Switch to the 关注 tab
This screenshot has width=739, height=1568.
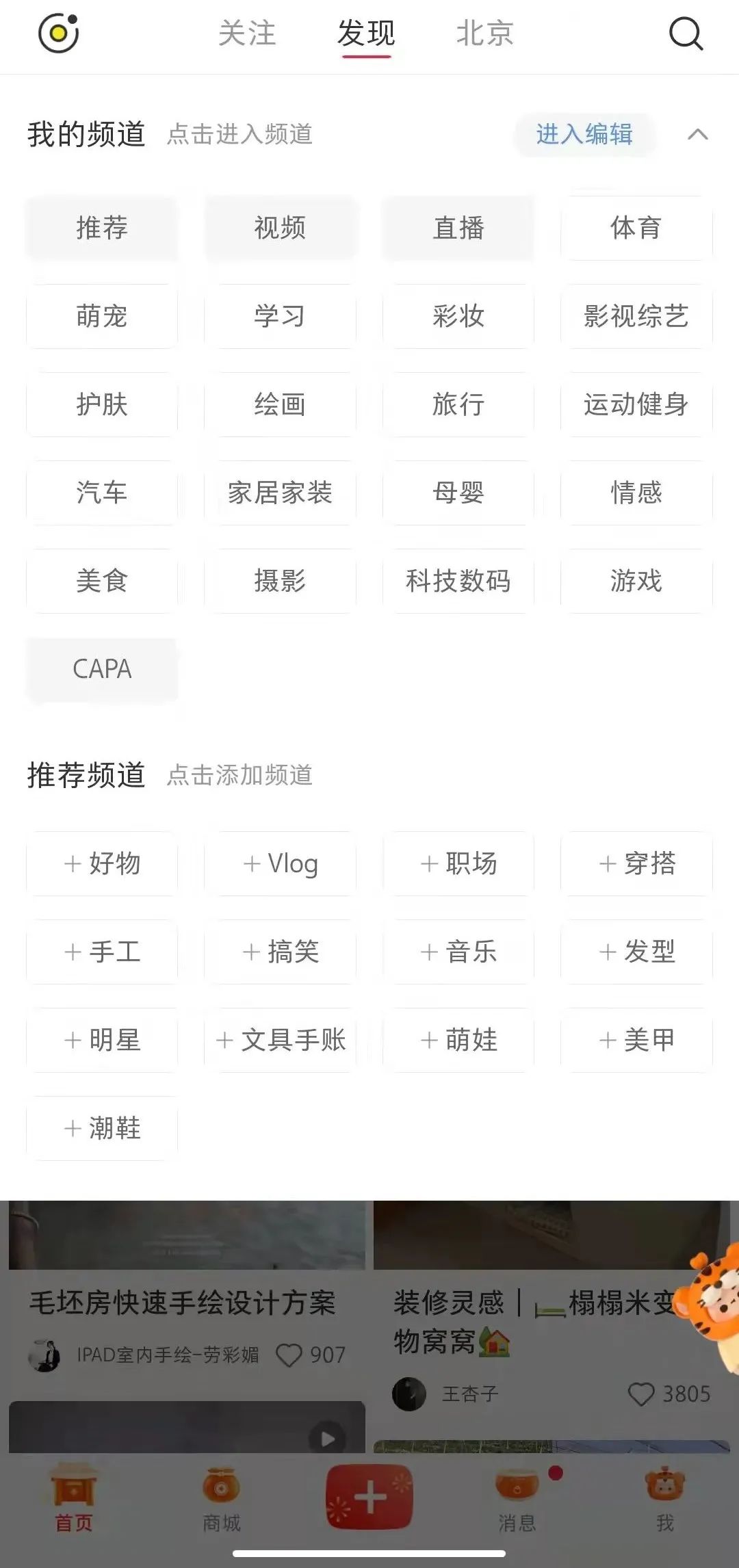click(247, 34)
